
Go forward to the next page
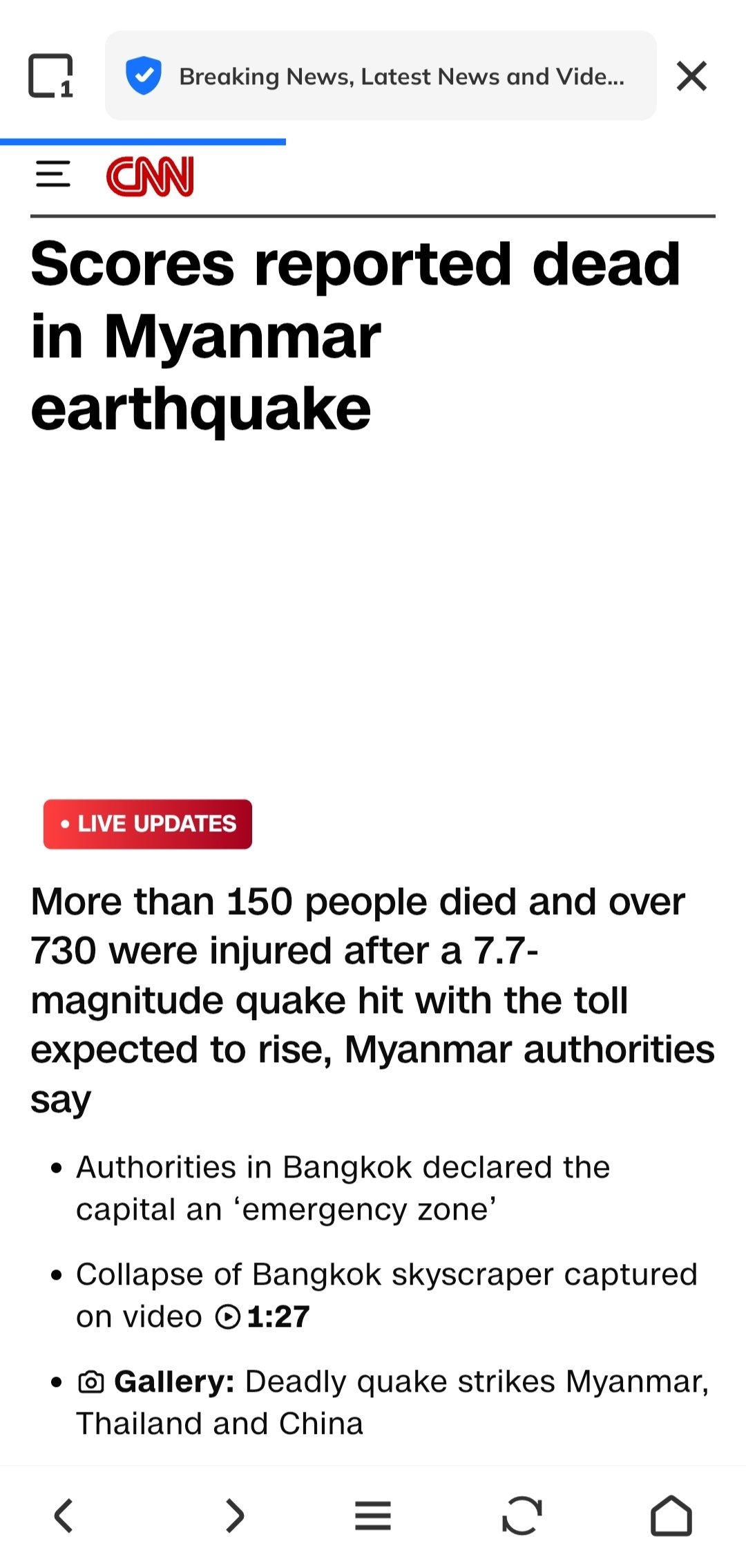click(x=235, y=1515)
